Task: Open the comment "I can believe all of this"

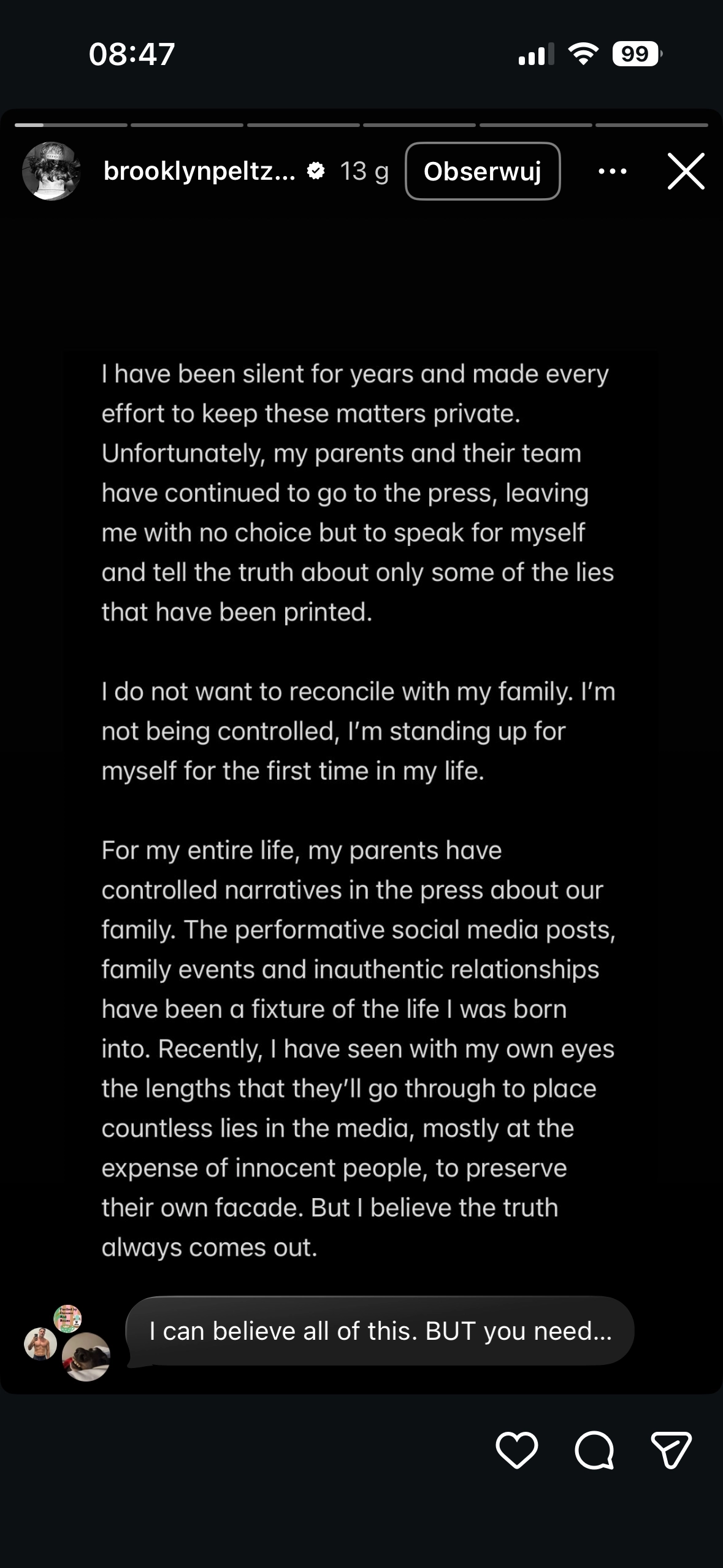Action: click(380, 1331)
